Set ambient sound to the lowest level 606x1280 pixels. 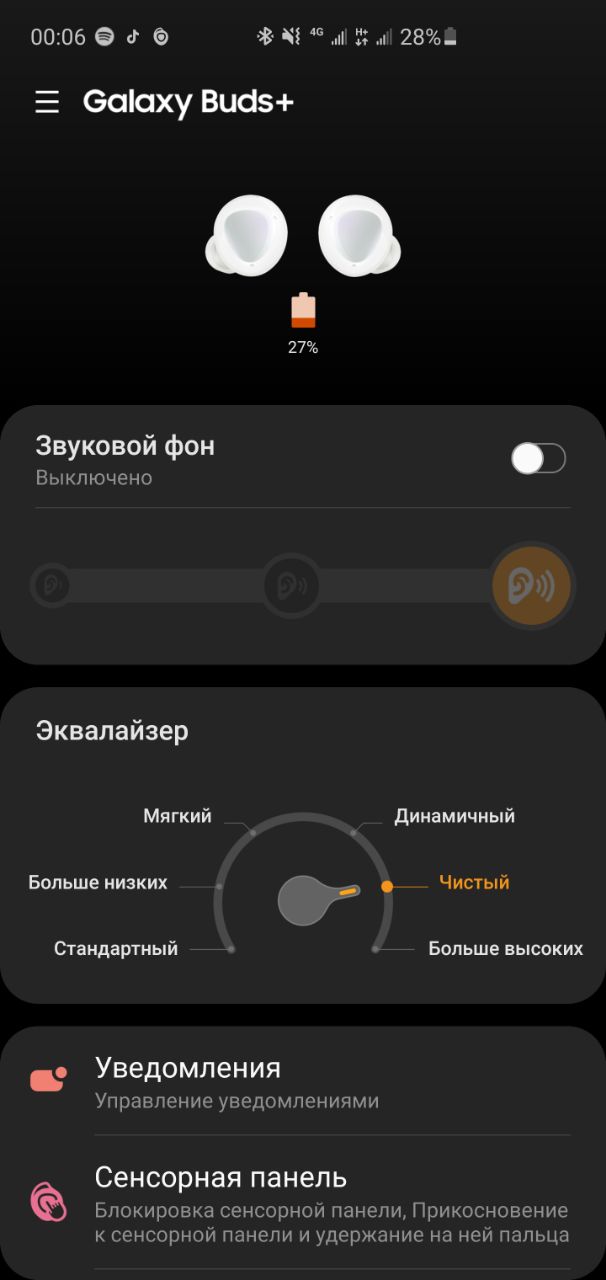pyautogui.click(x=51, y=585)
